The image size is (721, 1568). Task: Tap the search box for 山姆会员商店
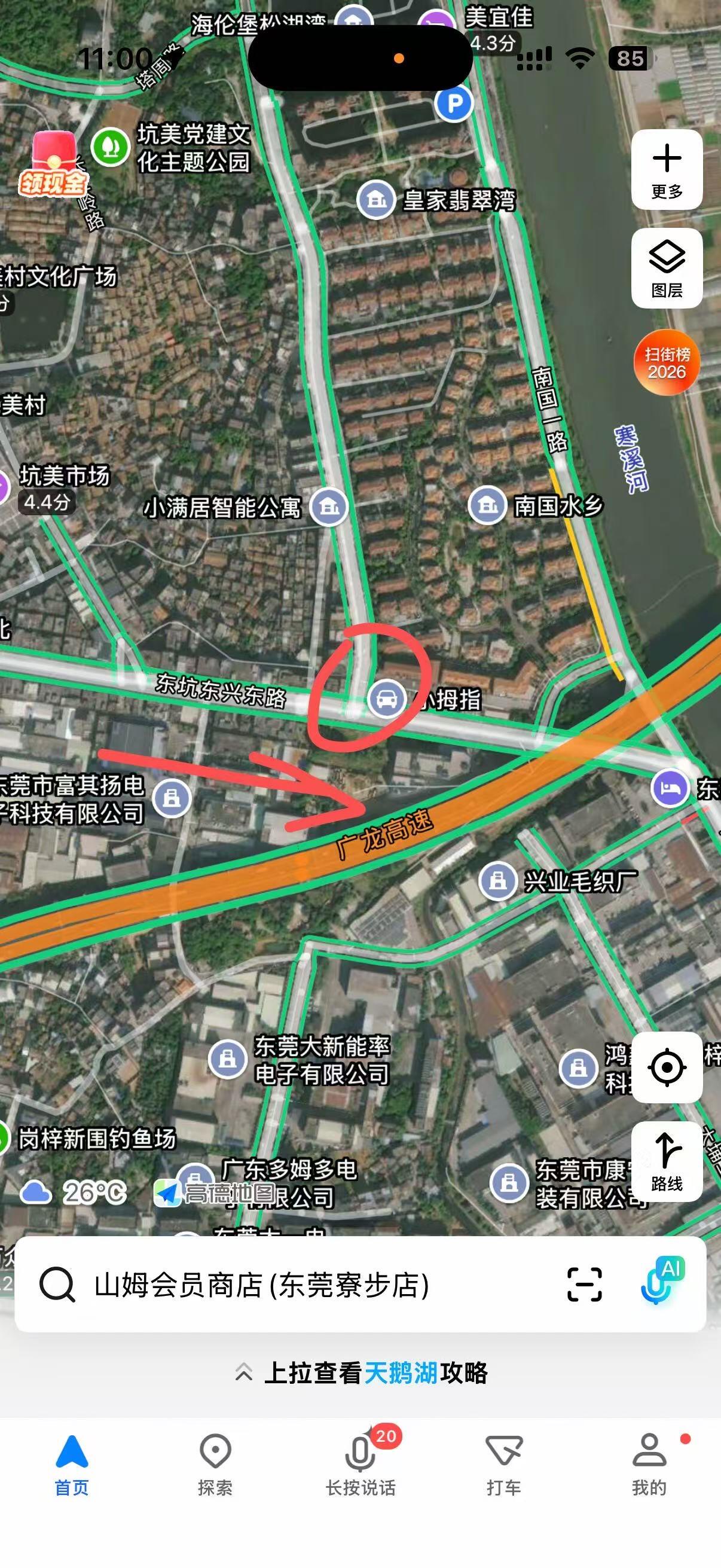click(262, 1285)
